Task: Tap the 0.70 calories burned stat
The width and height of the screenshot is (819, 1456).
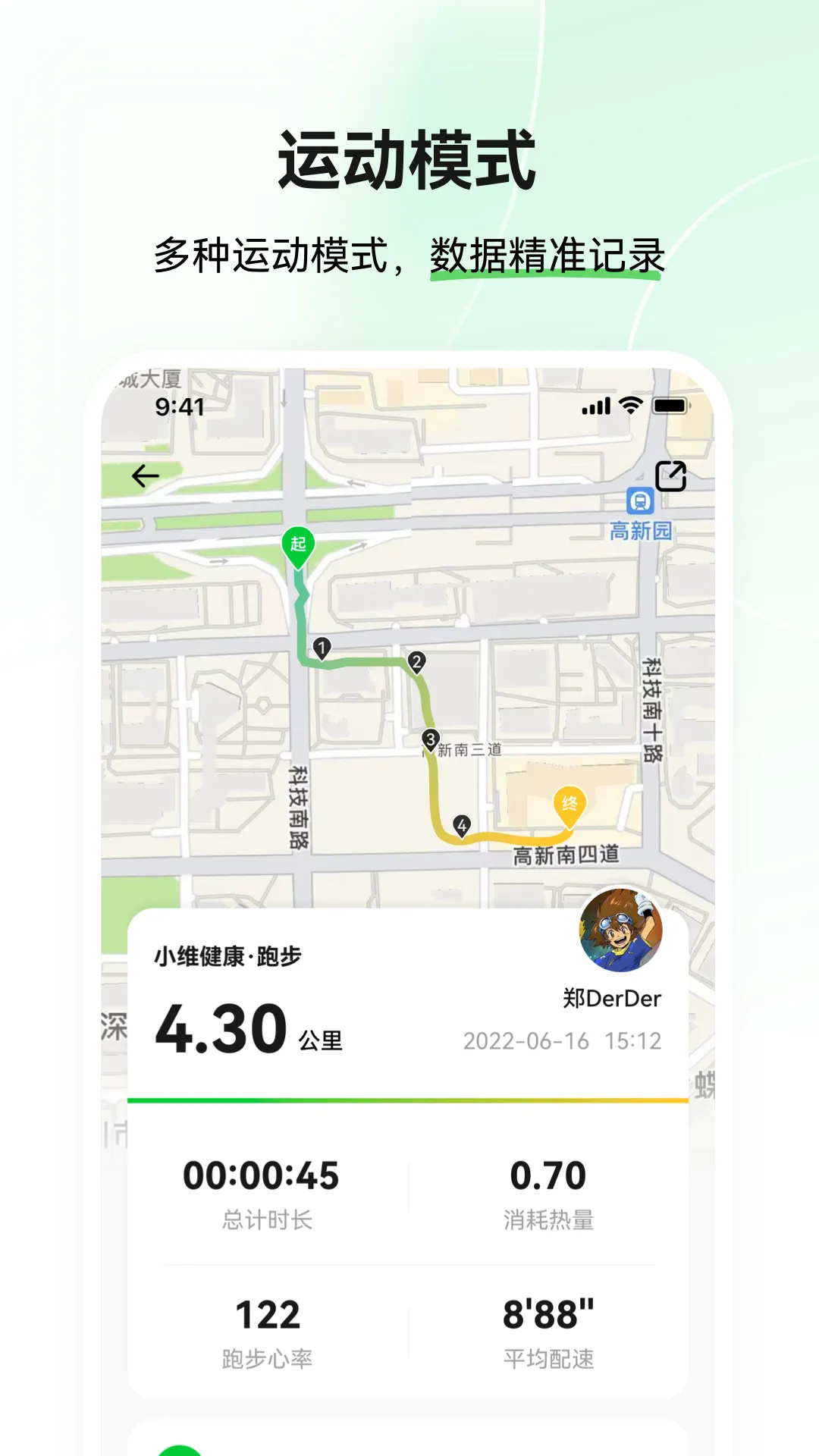Action: tap(546, 1174)
